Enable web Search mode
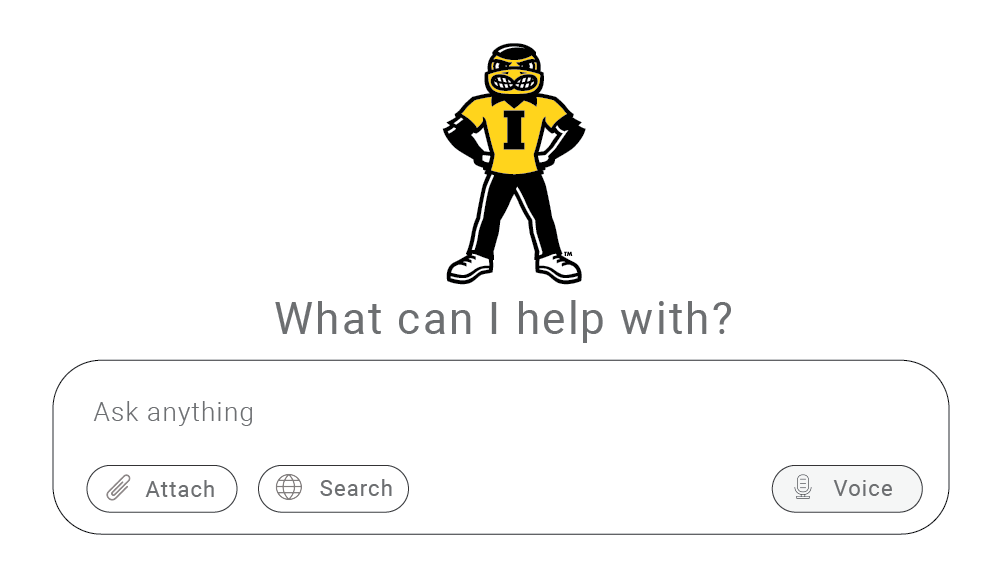Viewport: 1006px width, 586px height. click(333, 489)
